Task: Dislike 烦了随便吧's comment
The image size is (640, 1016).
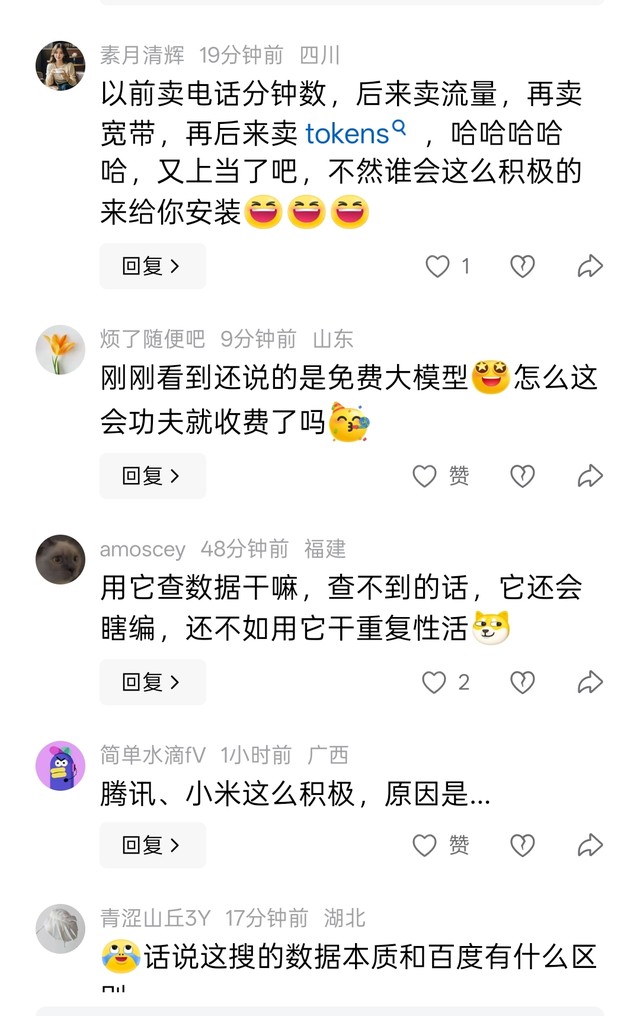Action: (522, 476)
